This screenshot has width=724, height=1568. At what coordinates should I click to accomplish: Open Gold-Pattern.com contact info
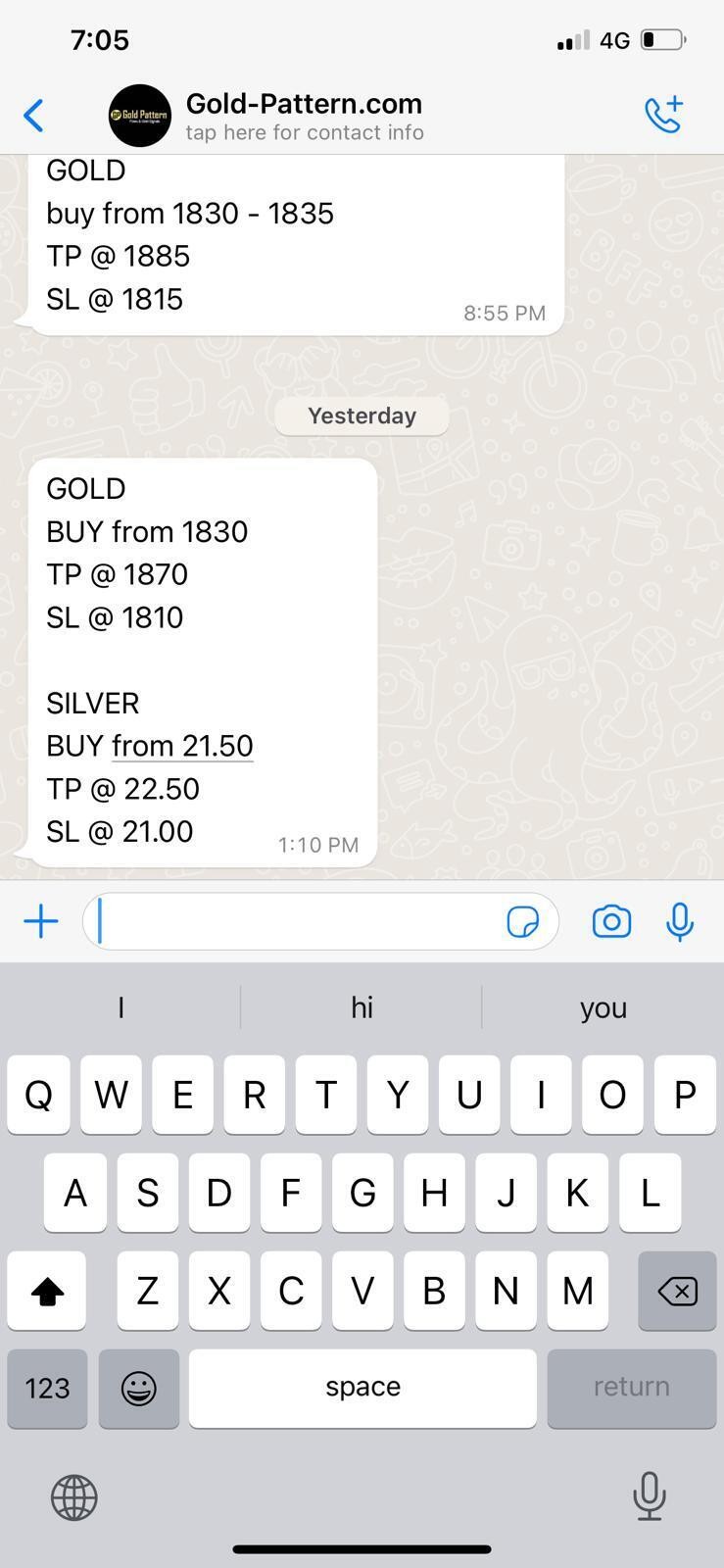click(304, 116)
